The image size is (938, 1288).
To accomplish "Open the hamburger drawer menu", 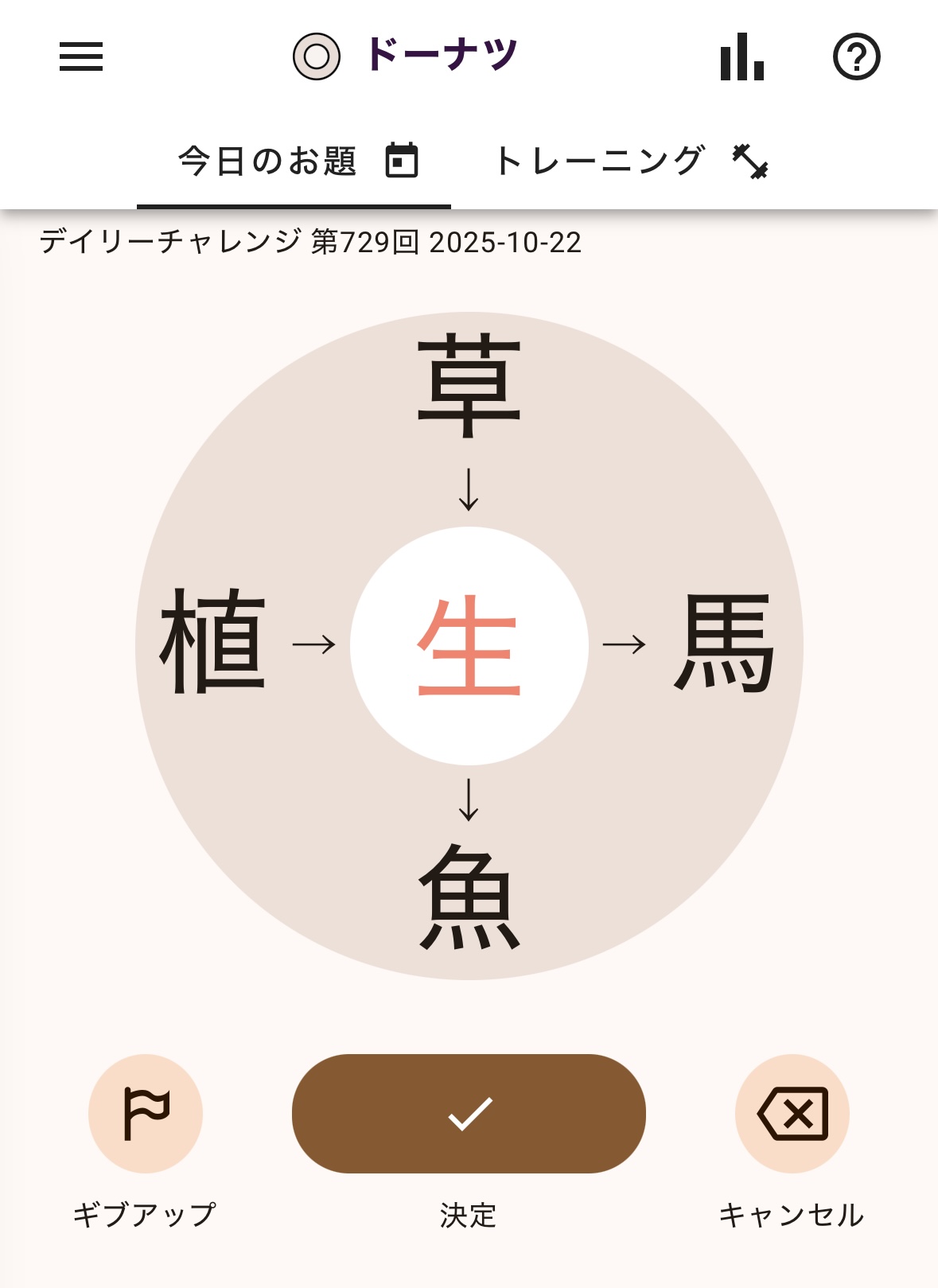I will pos(81,56).
